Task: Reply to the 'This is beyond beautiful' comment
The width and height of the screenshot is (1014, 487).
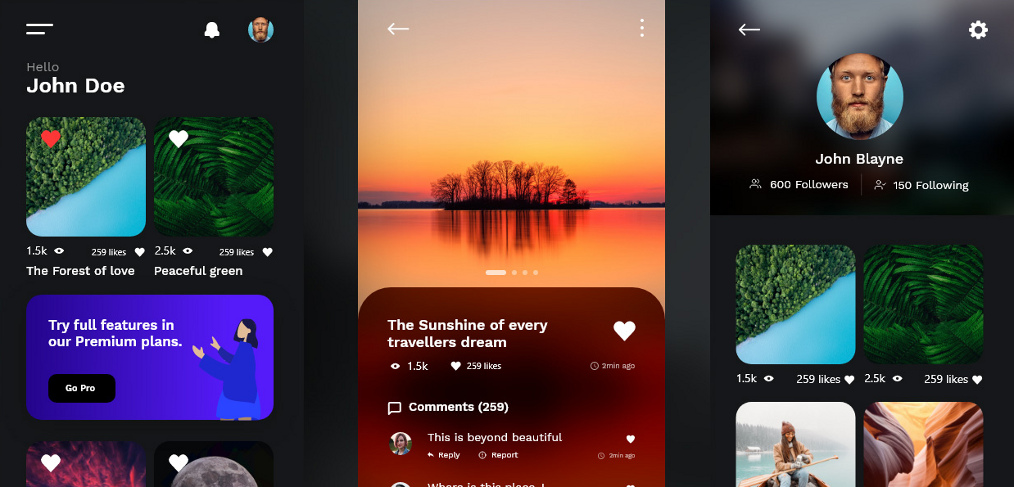Action: pos(444,455)
